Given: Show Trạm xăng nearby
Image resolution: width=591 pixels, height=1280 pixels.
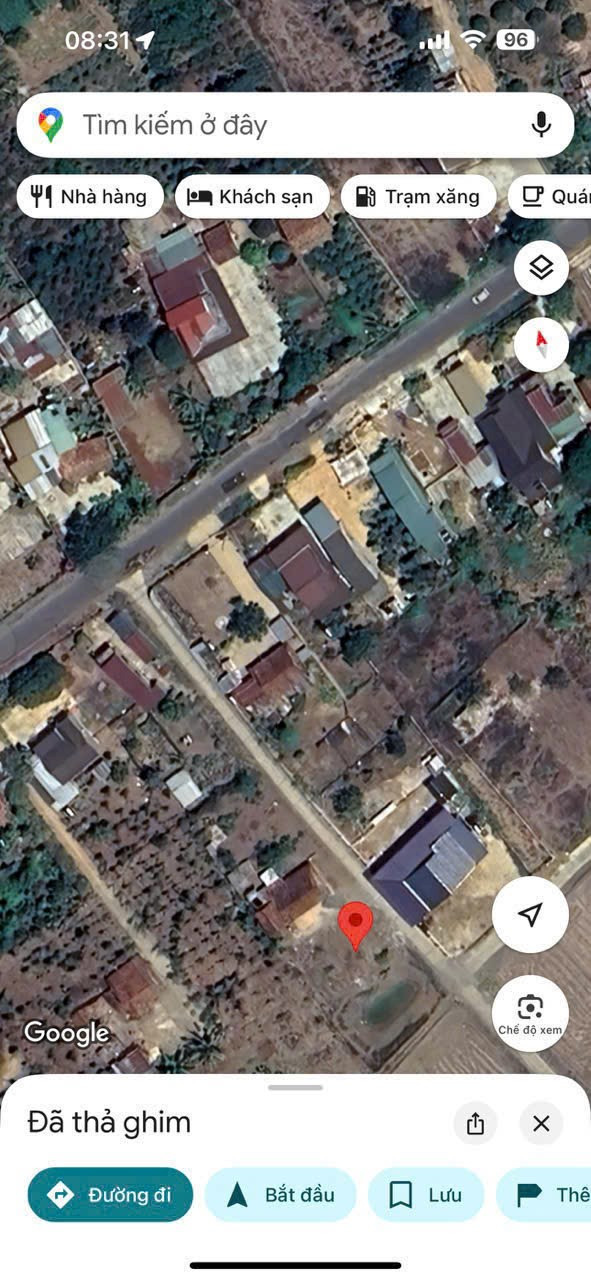Looking at the screenshot, I should 418,197.
